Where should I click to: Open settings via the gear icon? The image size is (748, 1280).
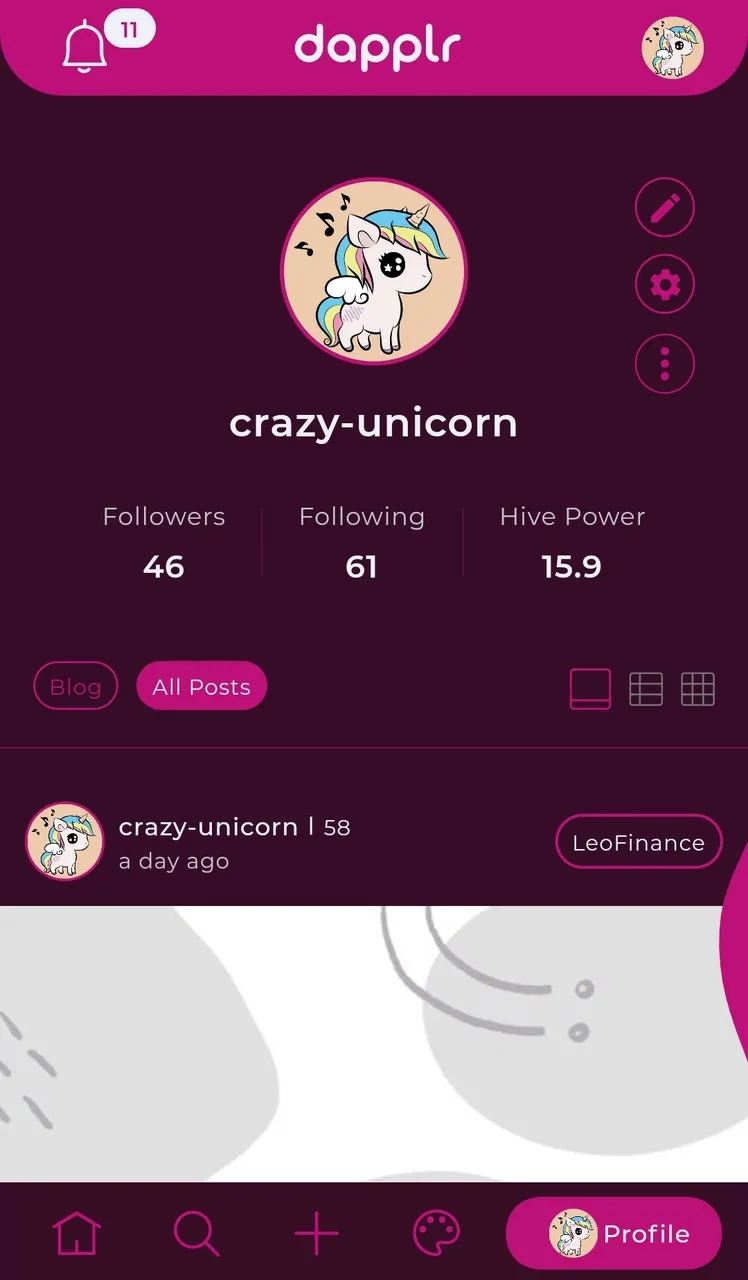665,285
